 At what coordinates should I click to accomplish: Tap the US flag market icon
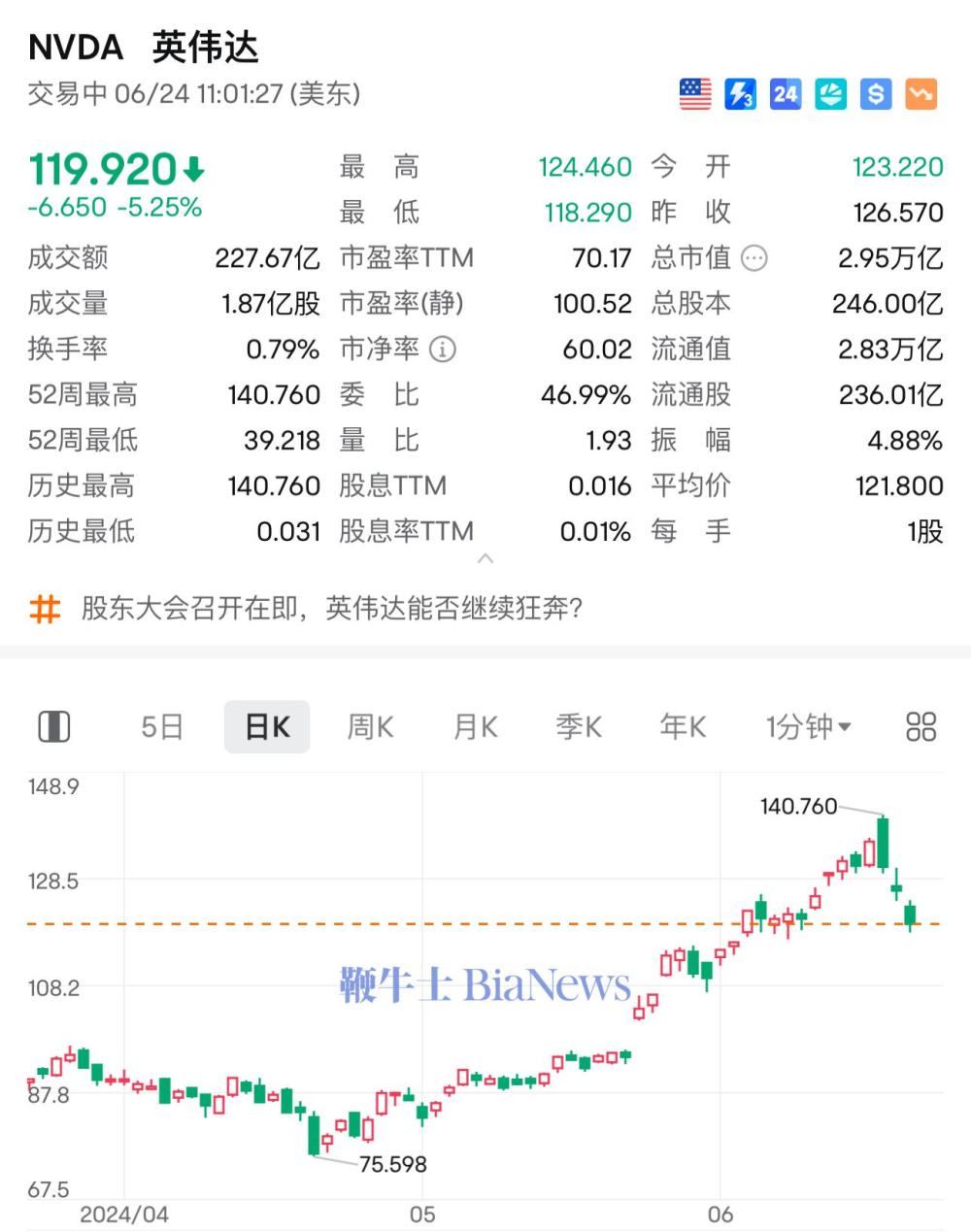pos(695,94)
